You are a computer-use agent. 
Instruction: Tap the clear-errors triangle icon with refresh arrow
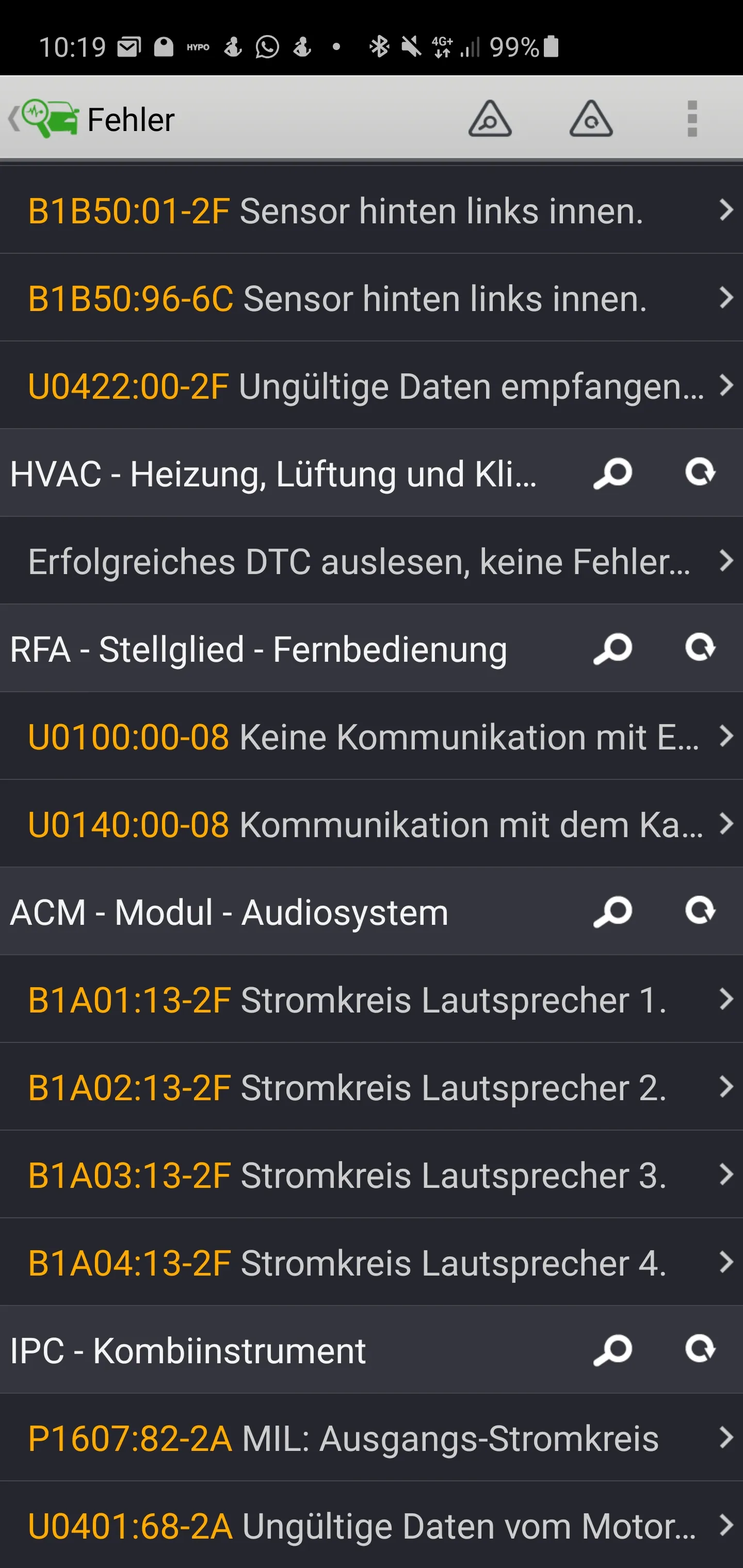(x=591, y=118)
